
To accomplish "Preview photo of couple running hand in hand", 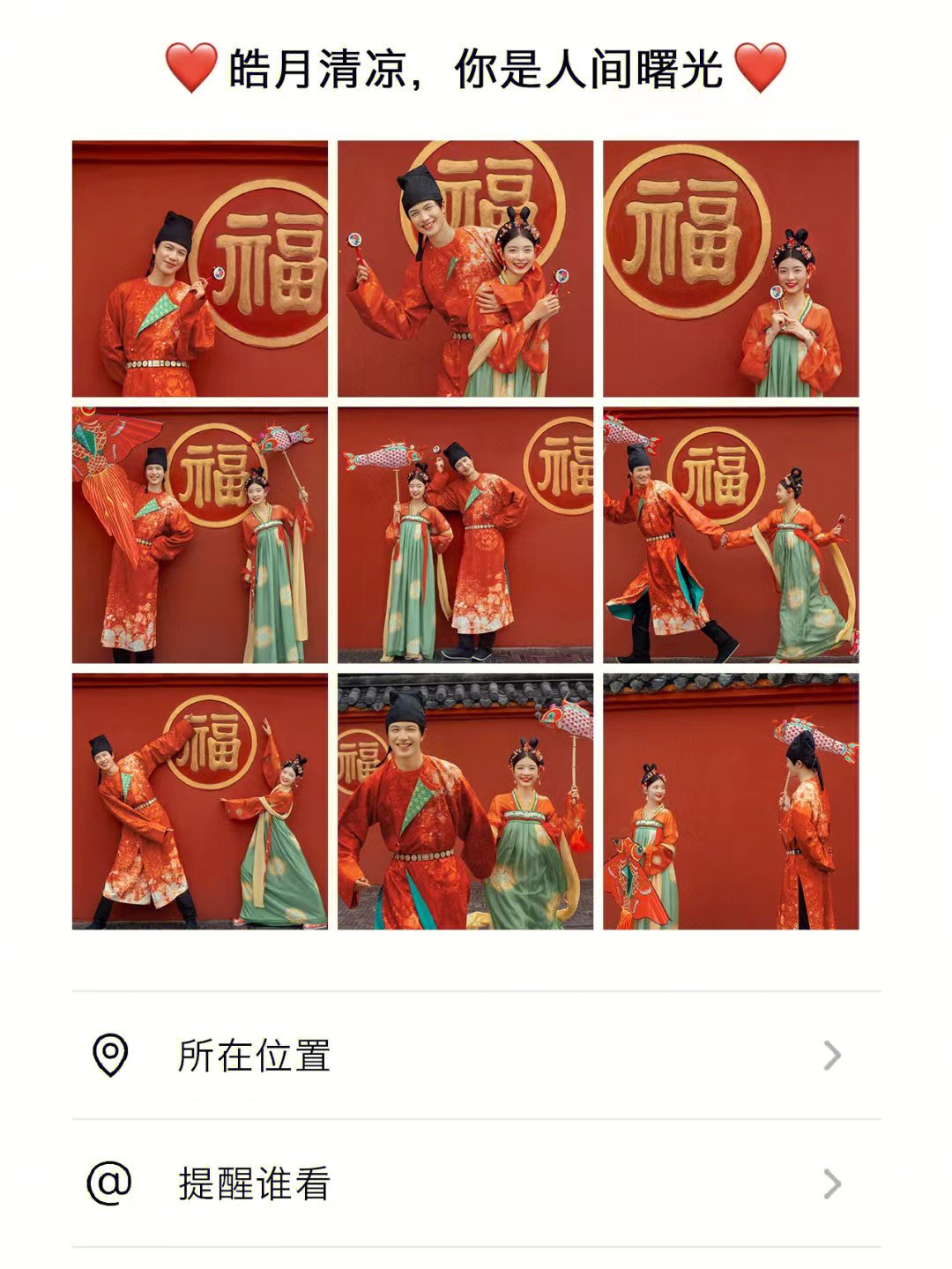I will point(731,534).
